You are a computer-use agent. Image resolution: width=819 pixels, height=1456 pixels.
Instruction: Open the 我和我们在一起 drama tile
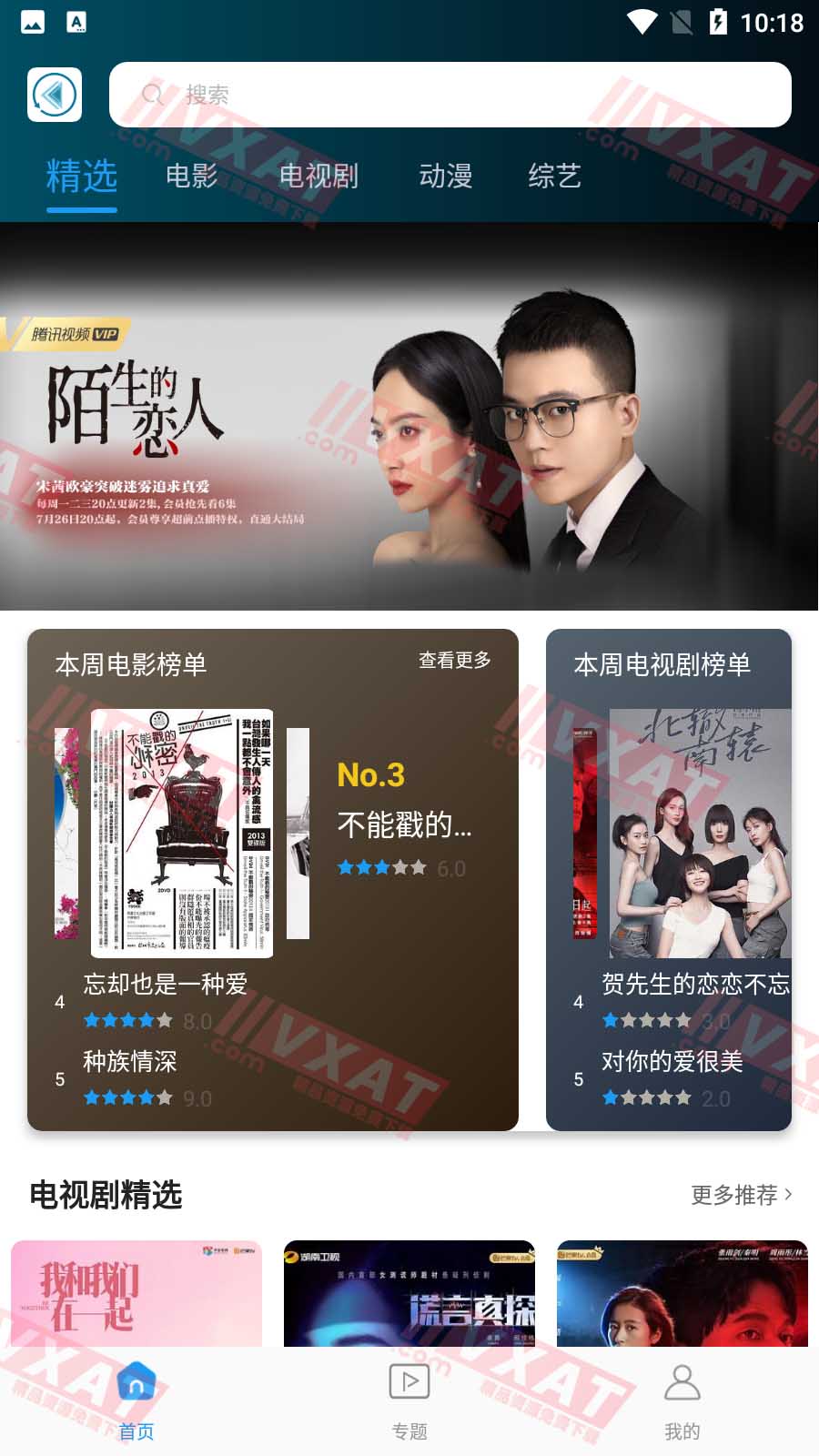click(136, 1293)
